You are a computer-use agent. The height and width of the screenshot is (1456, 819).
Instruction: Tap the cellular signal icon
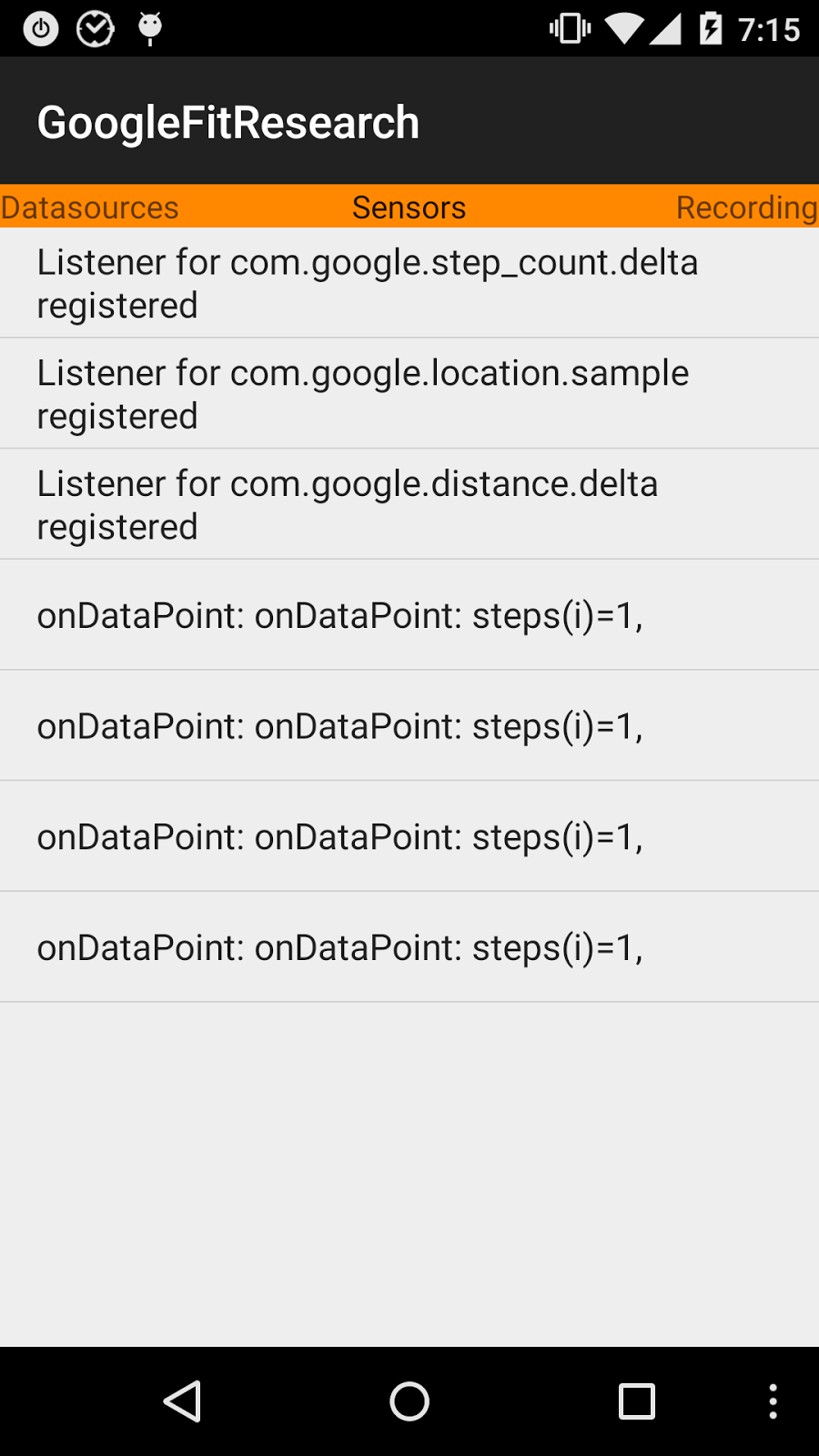[667, 28]
